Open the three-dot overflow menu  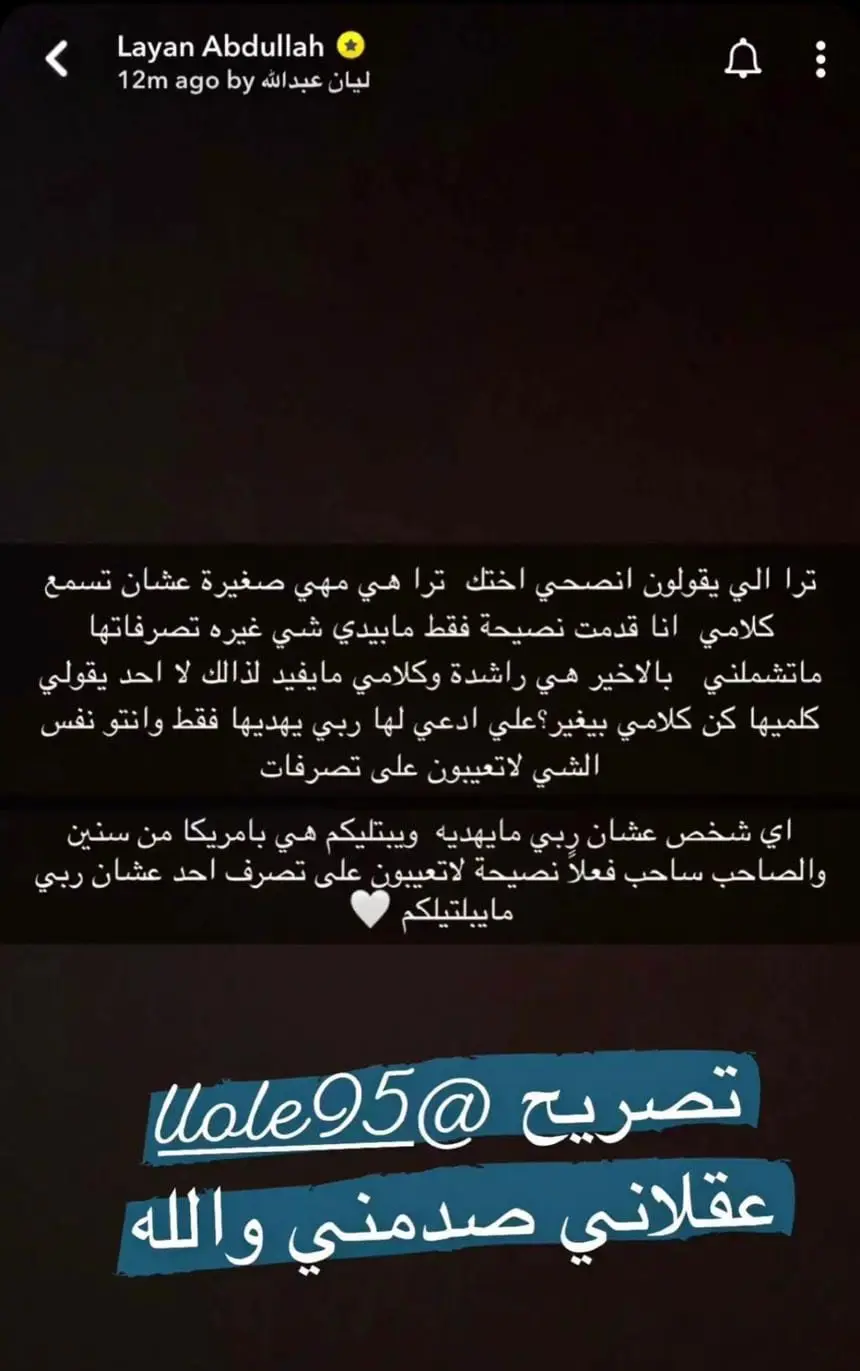(820, 61)
